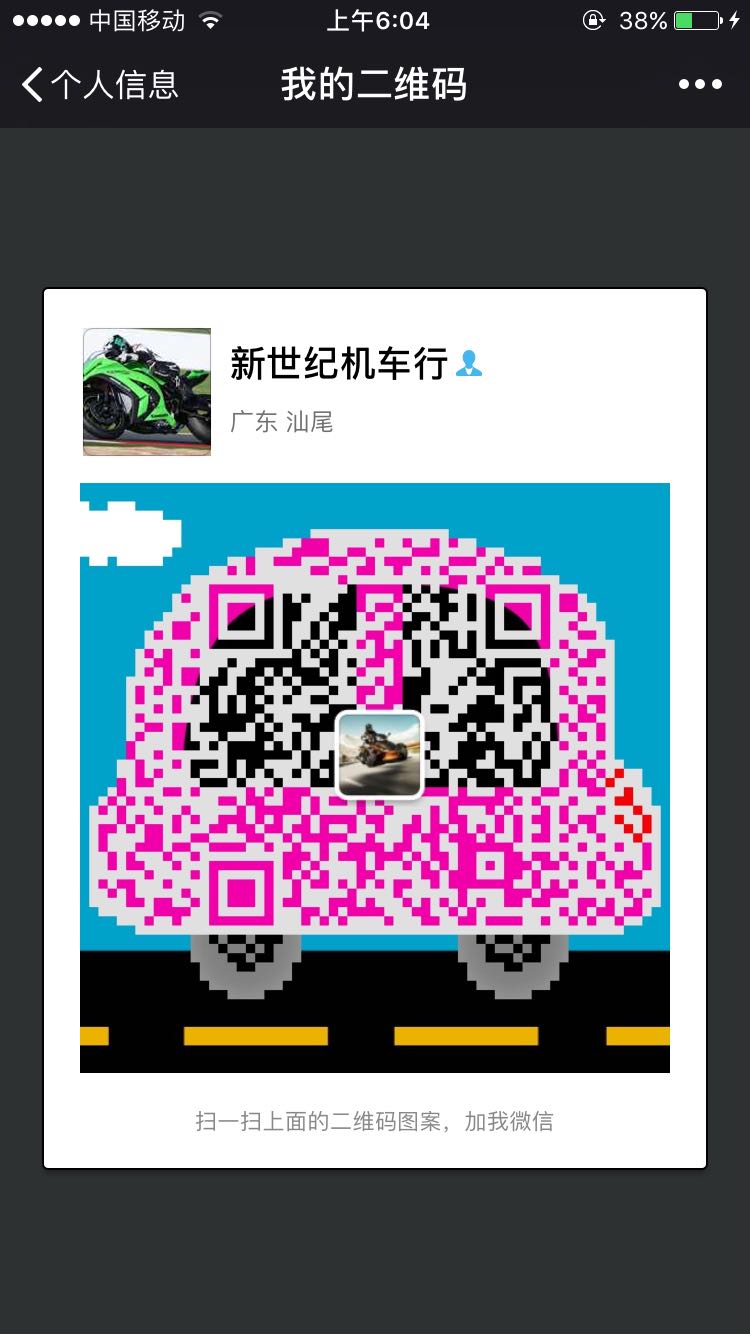This screenshot has height=1334, width=750.
Task: Tap the location text 广东 汕尾
Action: pos(285,422)
